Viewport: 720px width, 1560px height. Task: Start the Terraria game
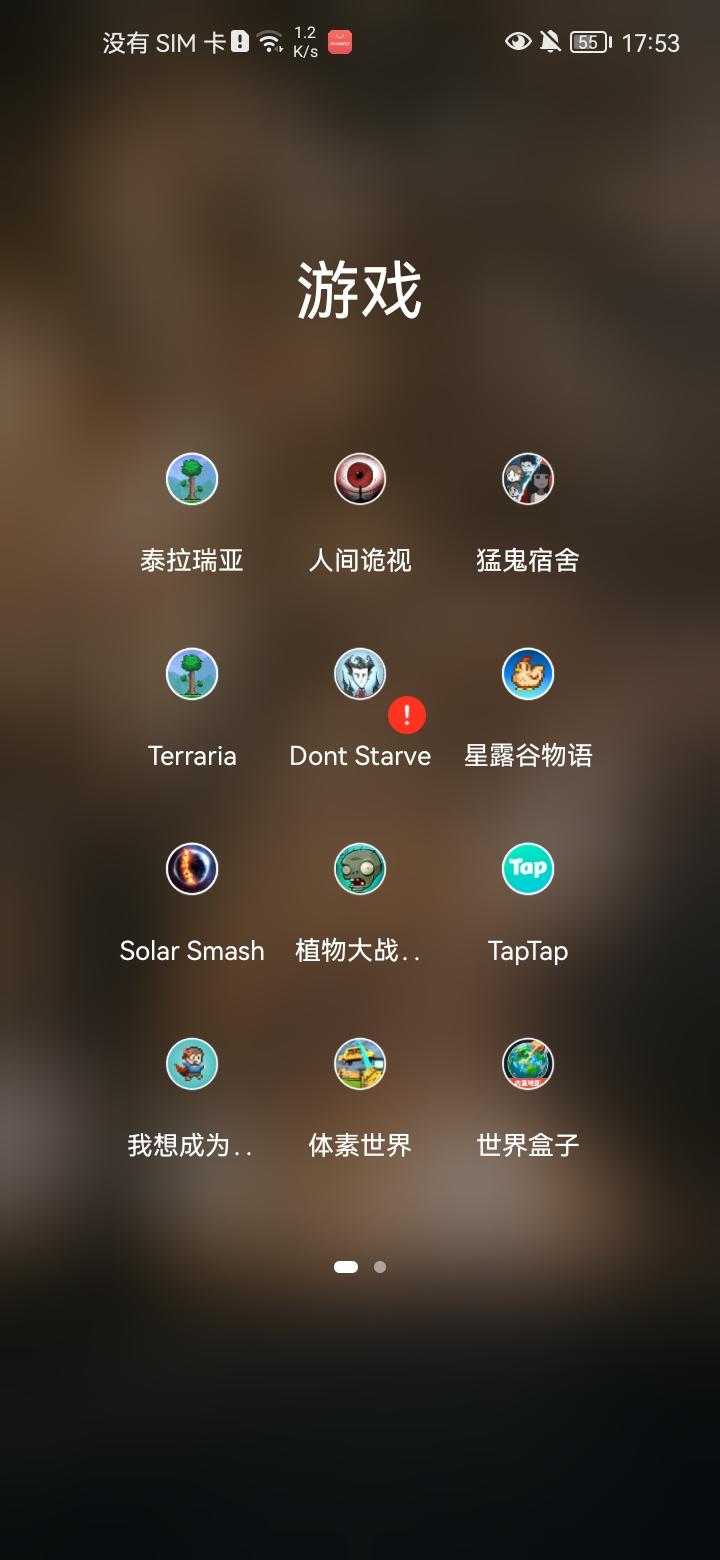(192, 674)
